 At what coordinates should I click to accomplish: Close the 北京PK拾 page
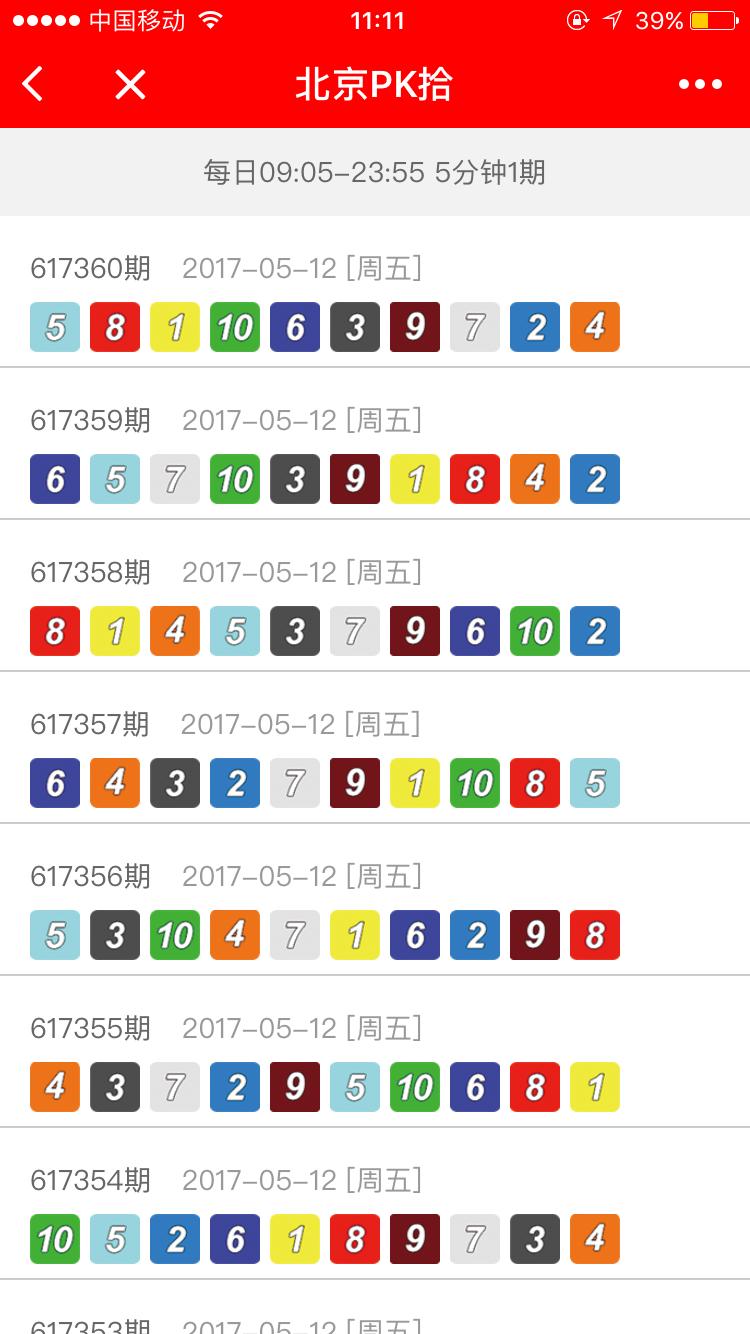click(x=130, y=85)
